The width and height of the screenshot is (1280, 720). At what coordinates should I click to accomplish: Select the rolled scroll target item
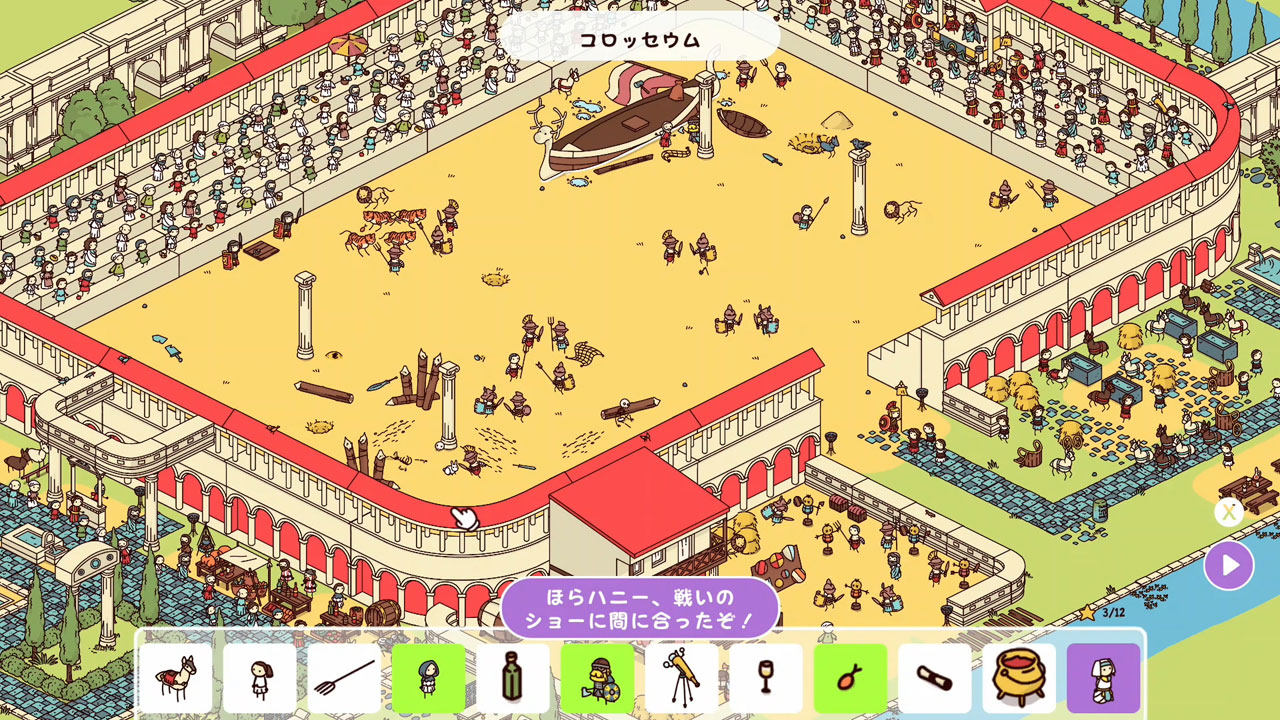click(x=935, y=678)
